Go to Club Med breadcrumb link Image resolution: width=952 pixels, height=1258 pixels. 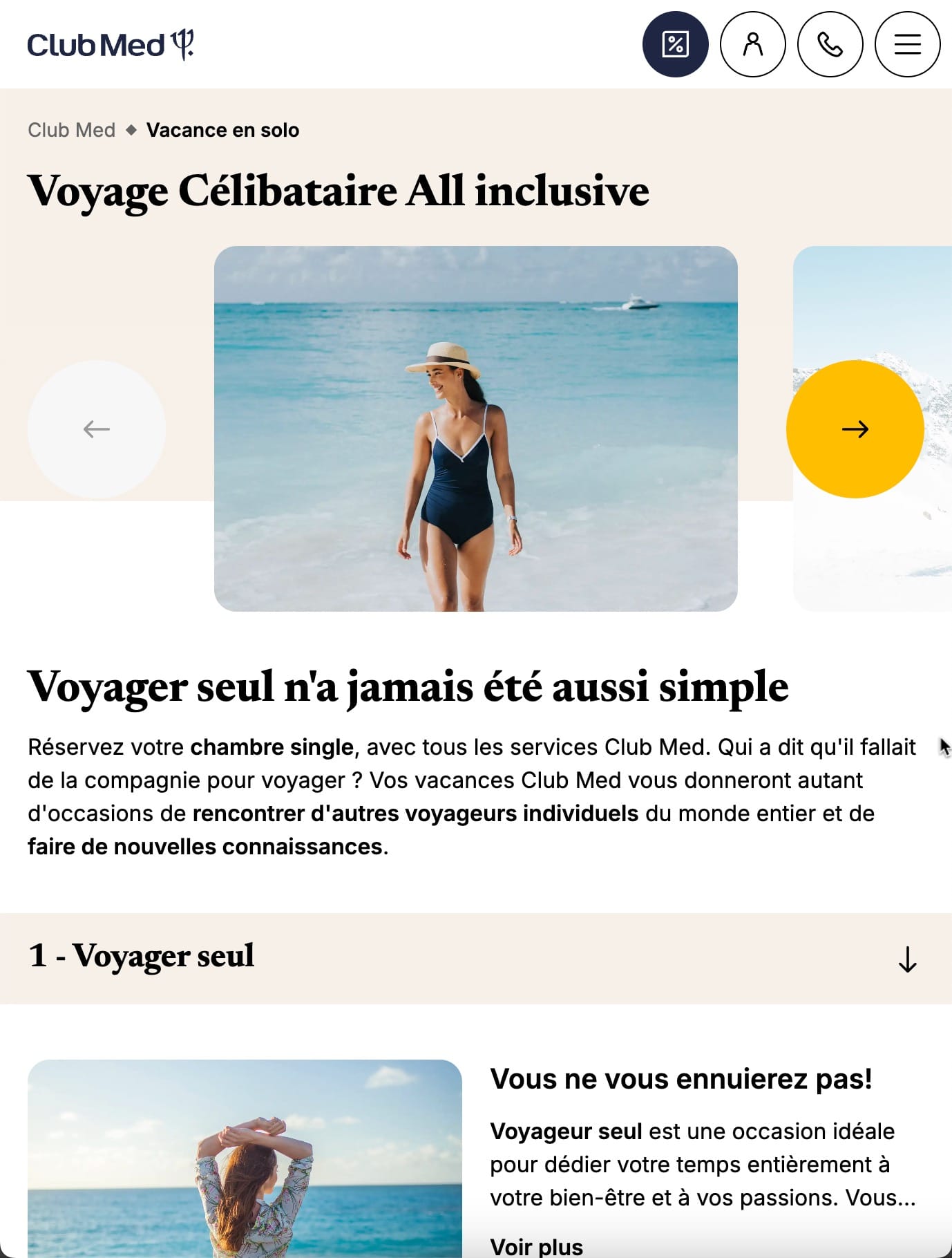tap(71, 130)
